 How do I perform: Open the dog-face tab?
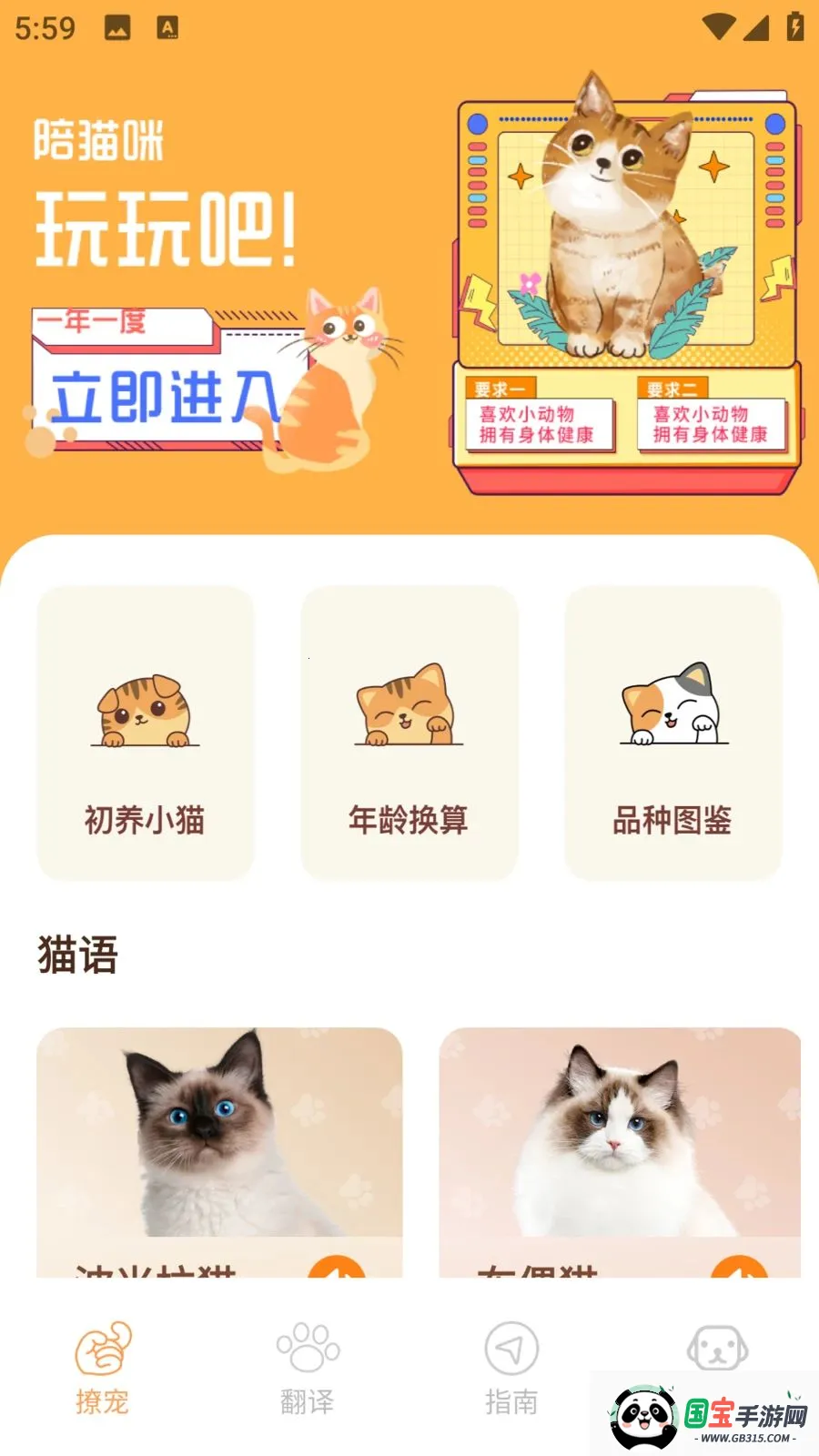[x=717, y=1349]
